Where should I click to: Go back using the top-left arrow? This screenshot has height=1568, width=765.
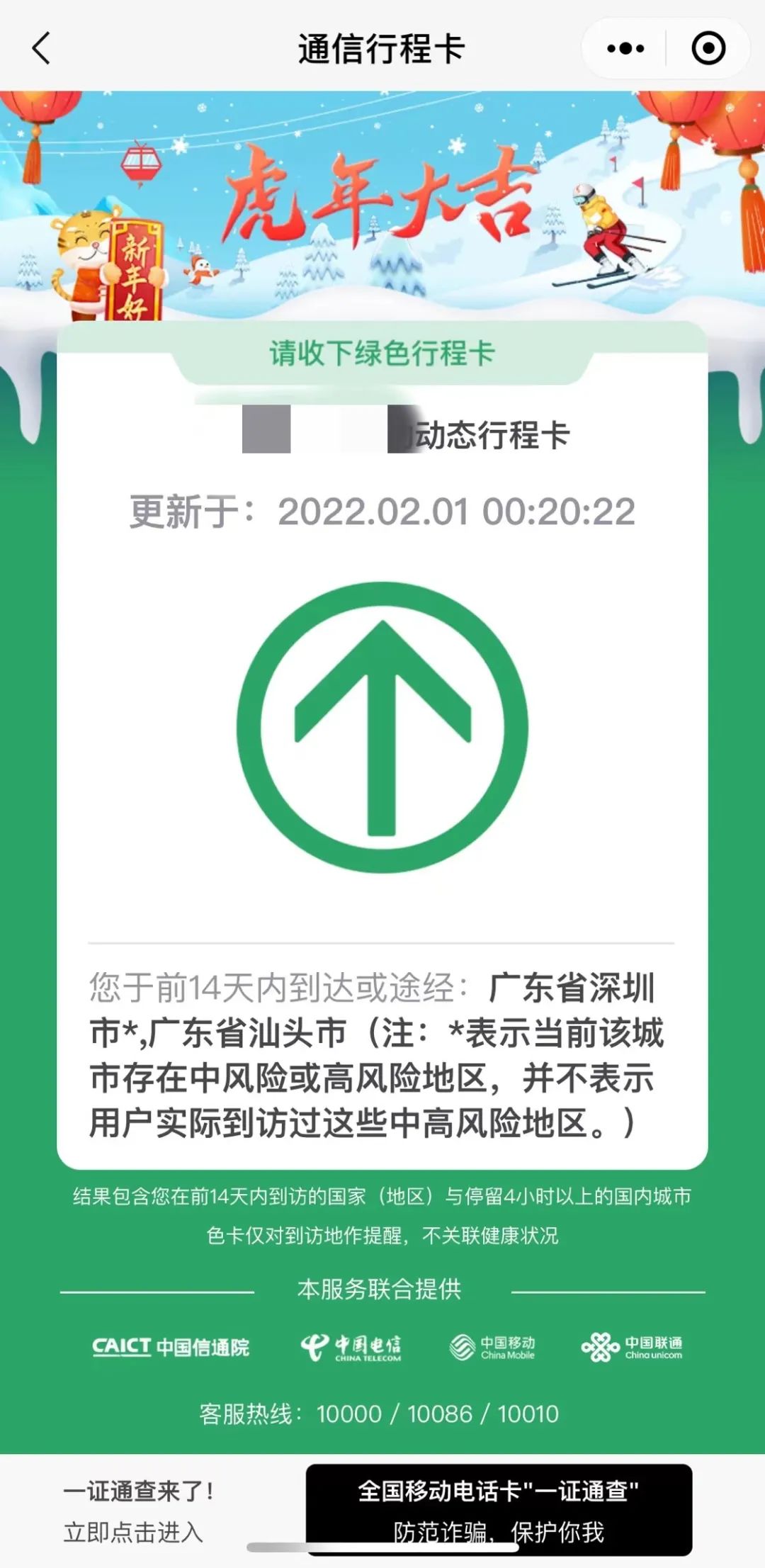(x=42, y=49)
